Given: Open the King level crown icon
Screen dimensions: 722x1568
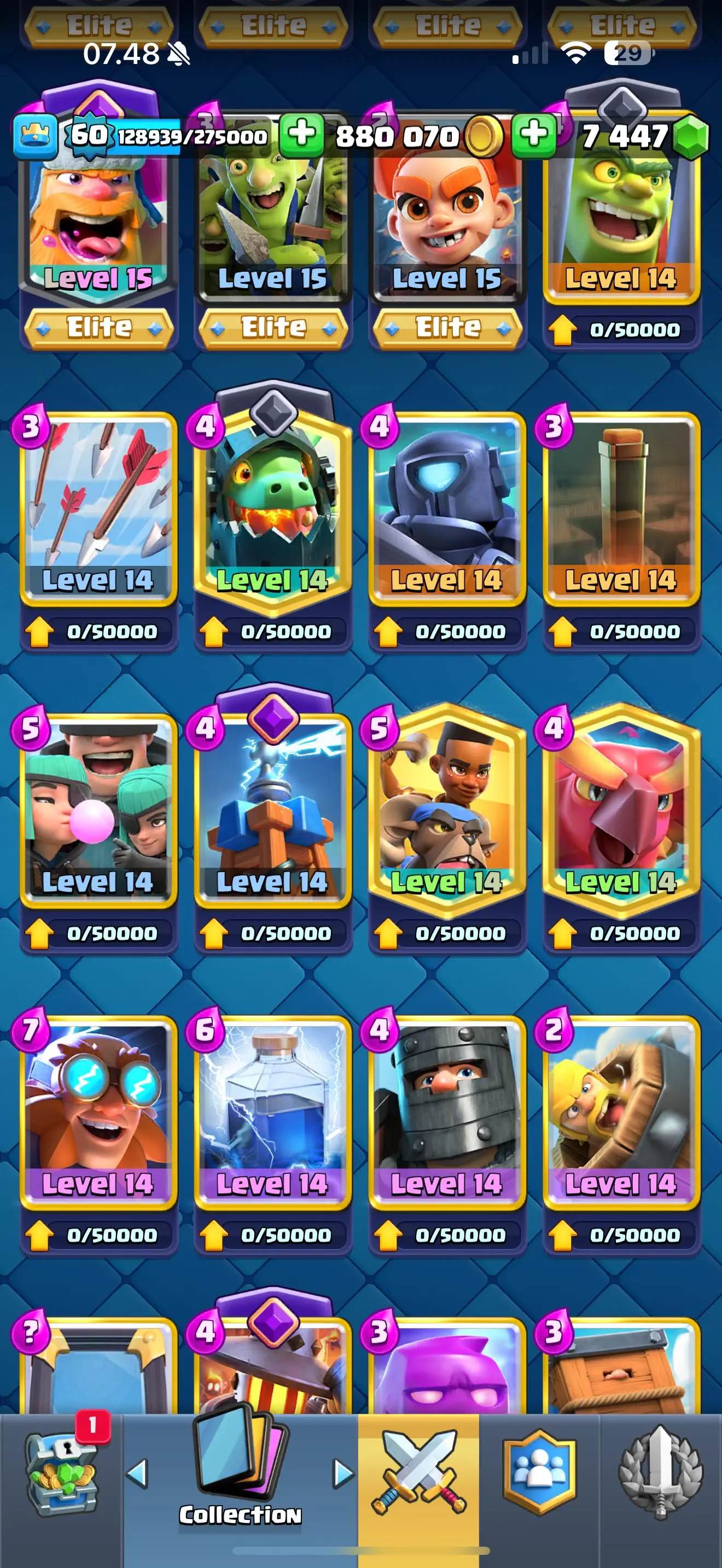Looking at the screenshot, I should tap(36, 135).
